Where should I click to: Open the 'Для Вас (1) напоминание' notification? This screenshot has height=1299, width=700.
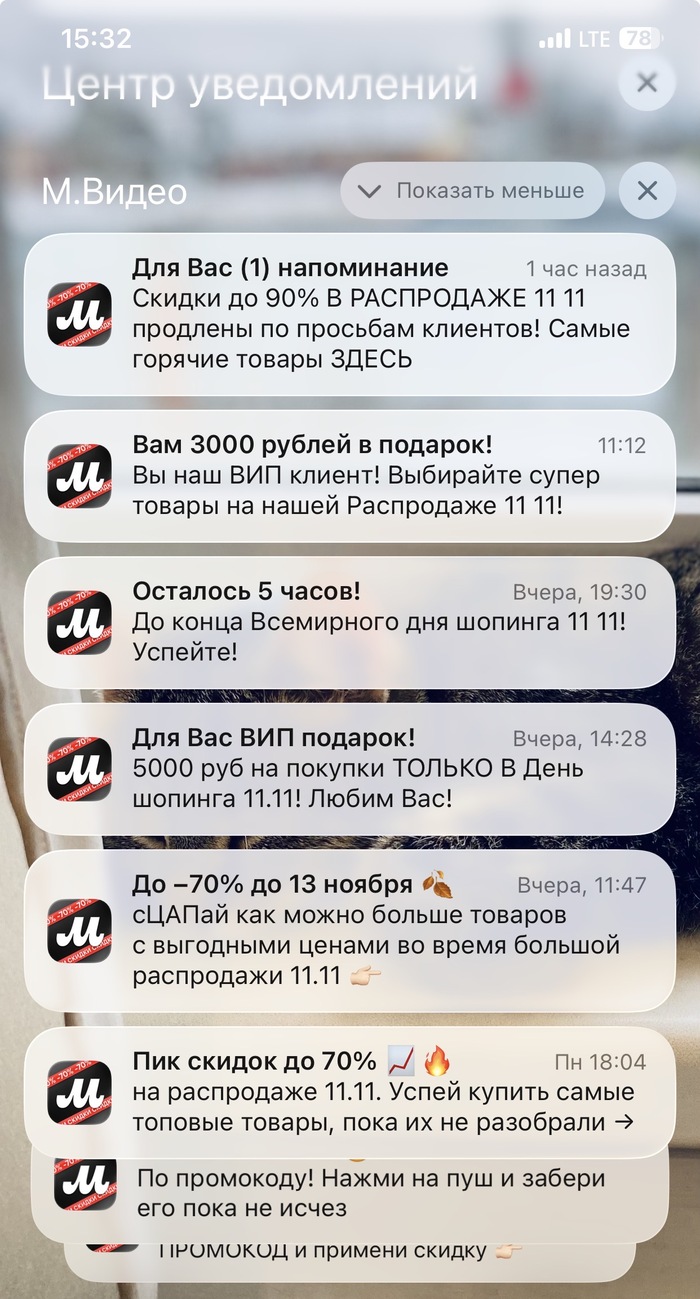pyautogui.click(x=350, y=314)
